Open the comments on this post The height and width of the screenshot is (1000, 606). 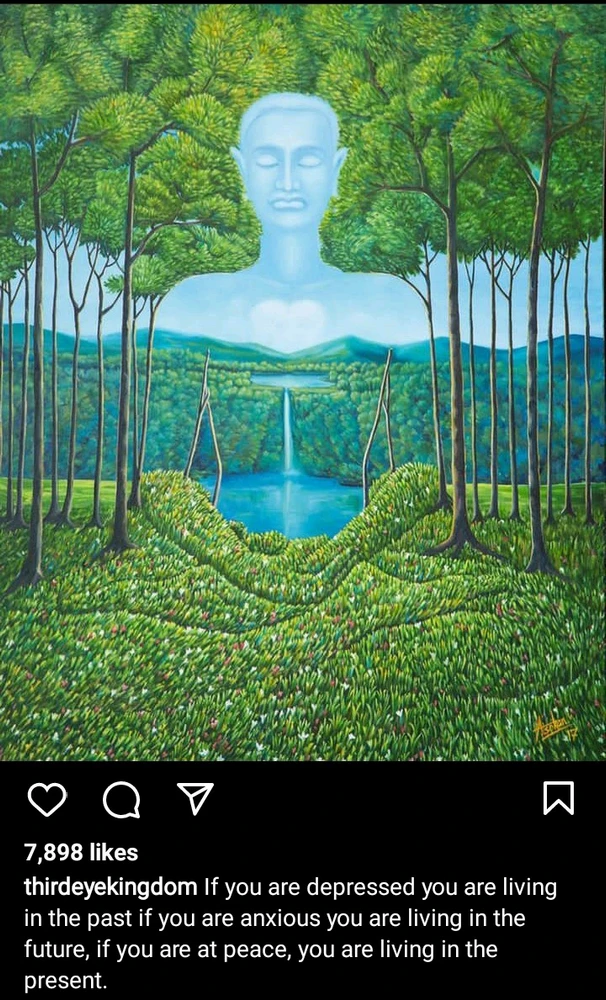pos(121,800)
